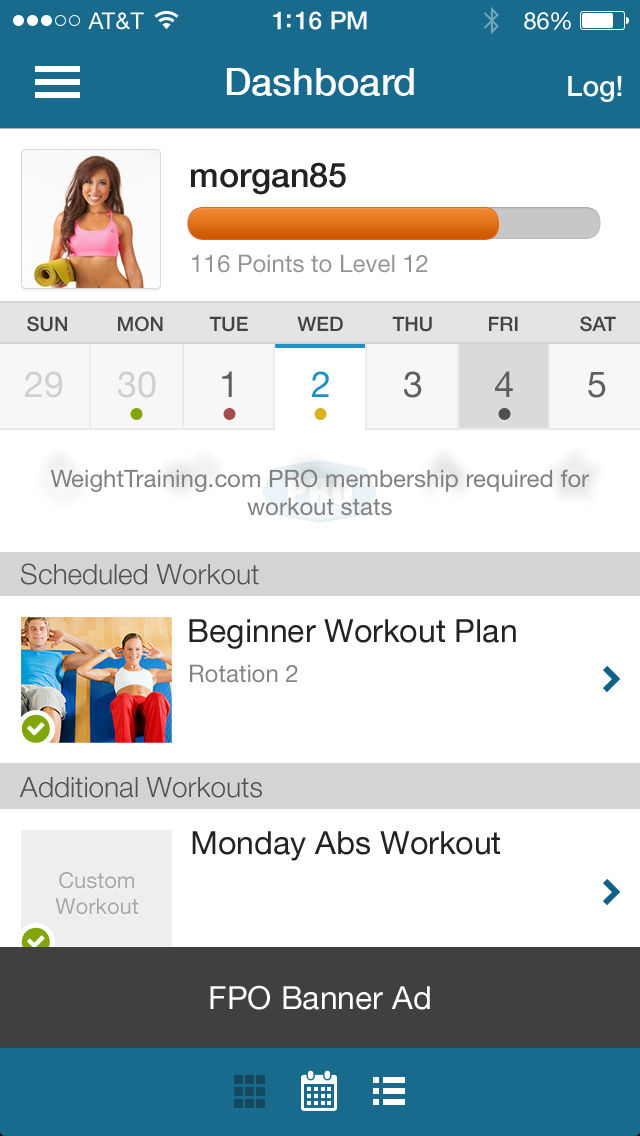
Task: Tap the FPO Banner Ad
Action: pos(320,998)
